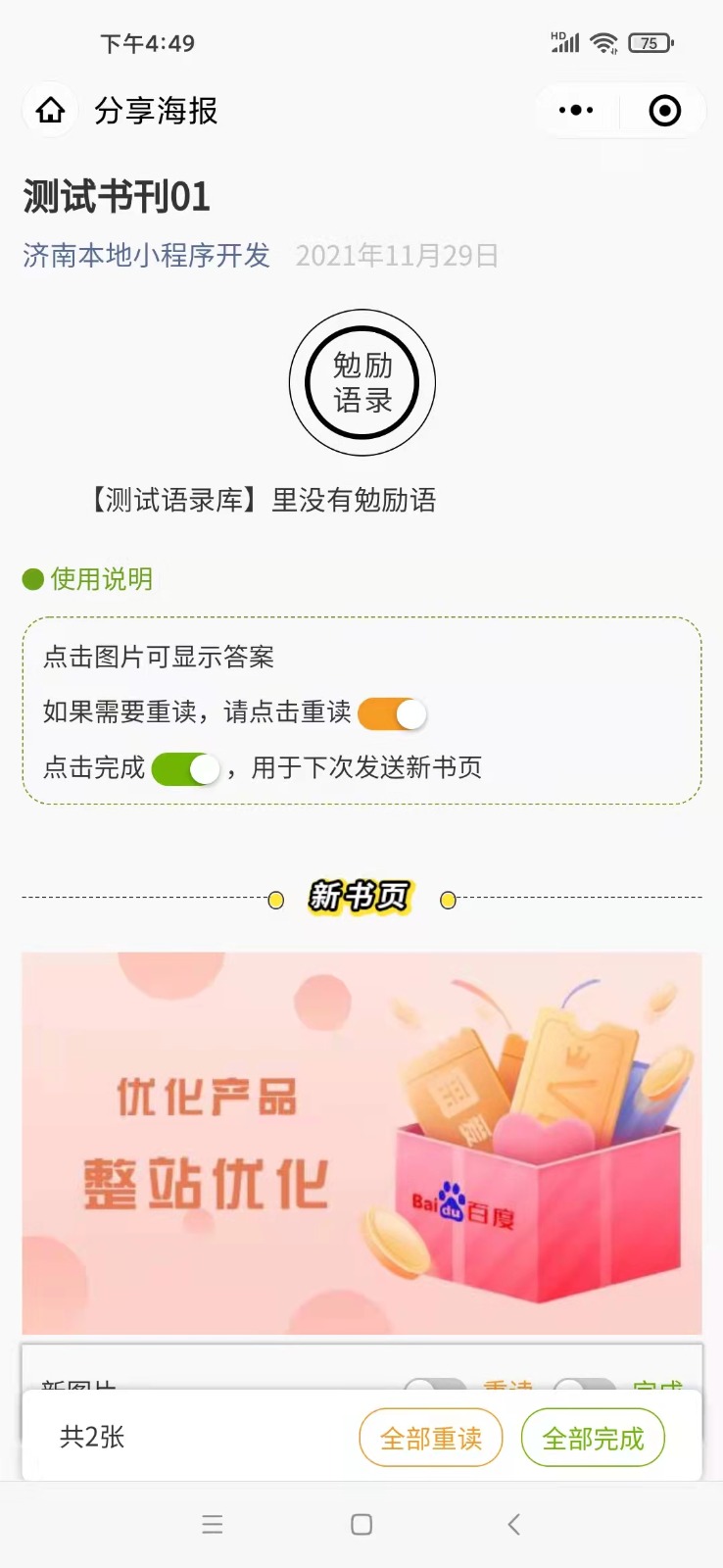Tap the 勉励语录 circle button

coord(361,383)
